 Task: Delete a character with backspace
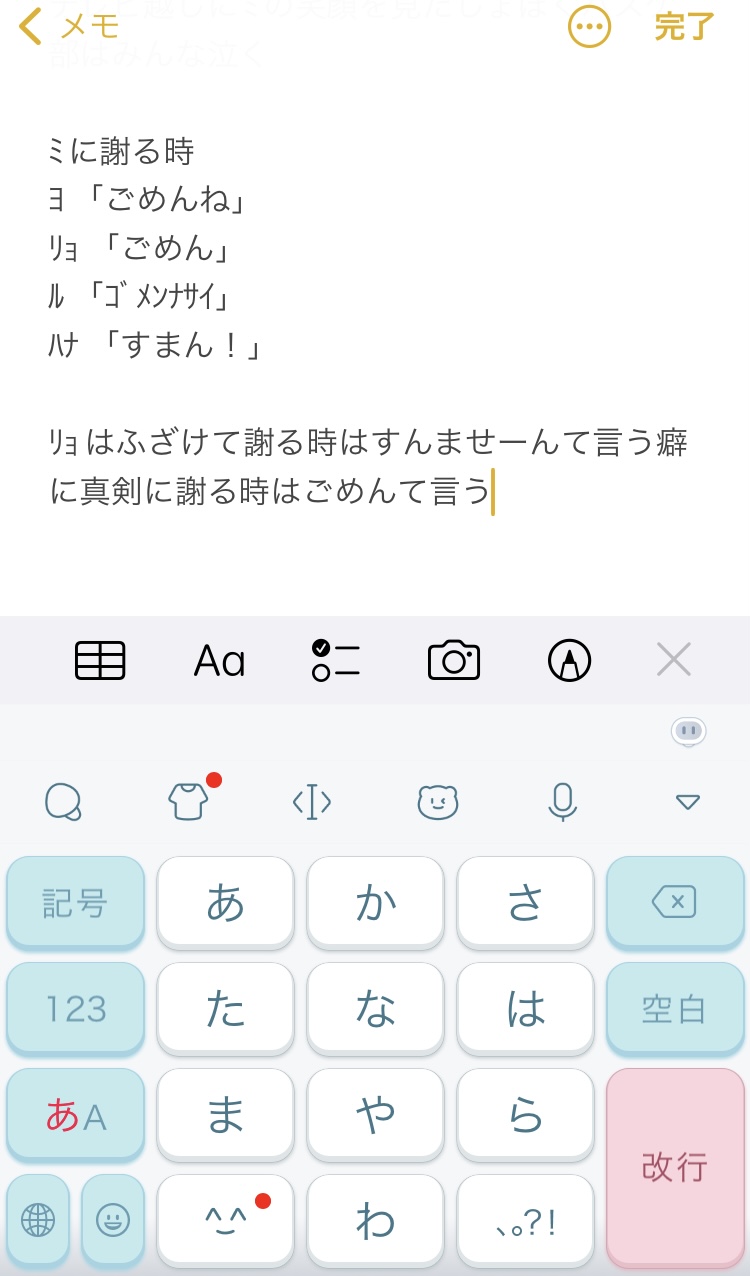point(675,903)
